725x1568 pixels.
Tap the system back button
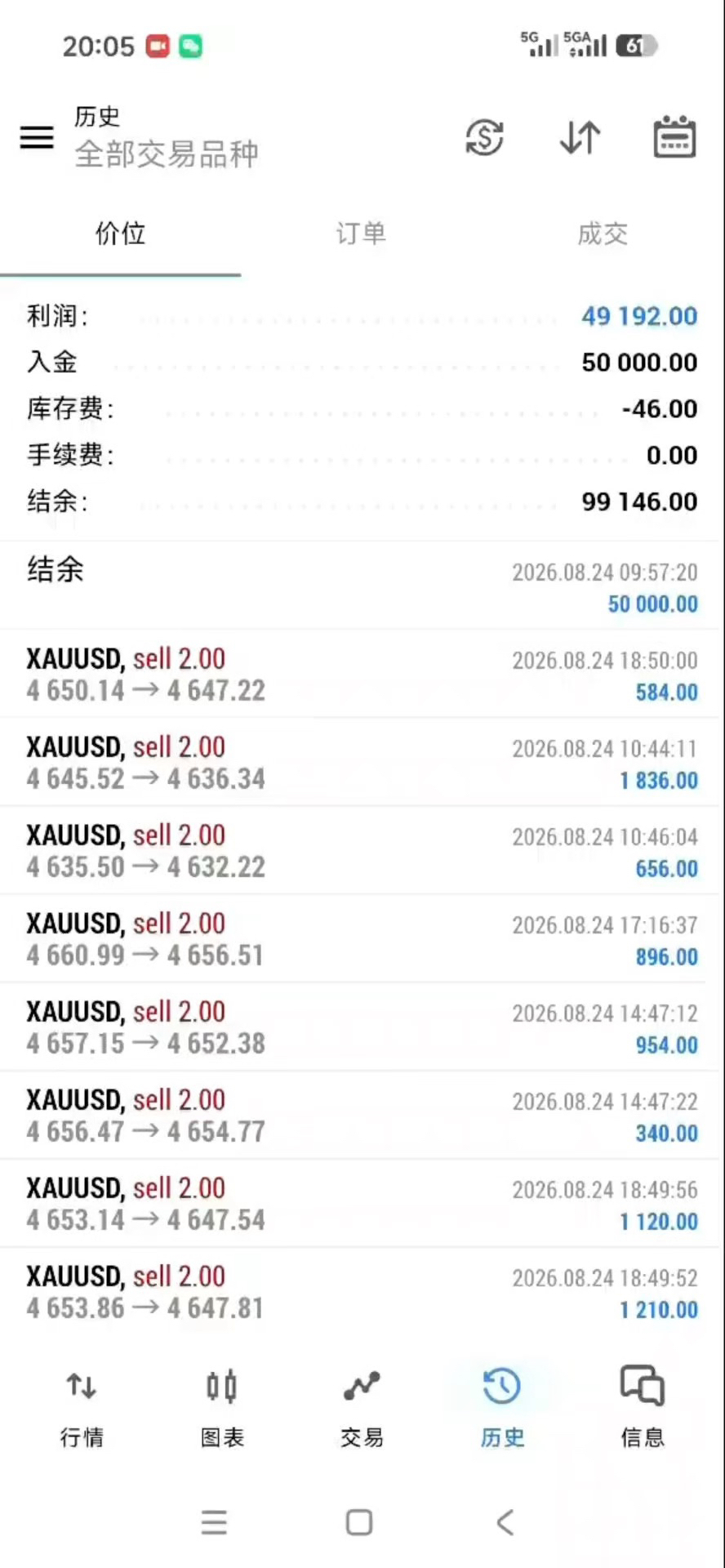(505, 1522)
